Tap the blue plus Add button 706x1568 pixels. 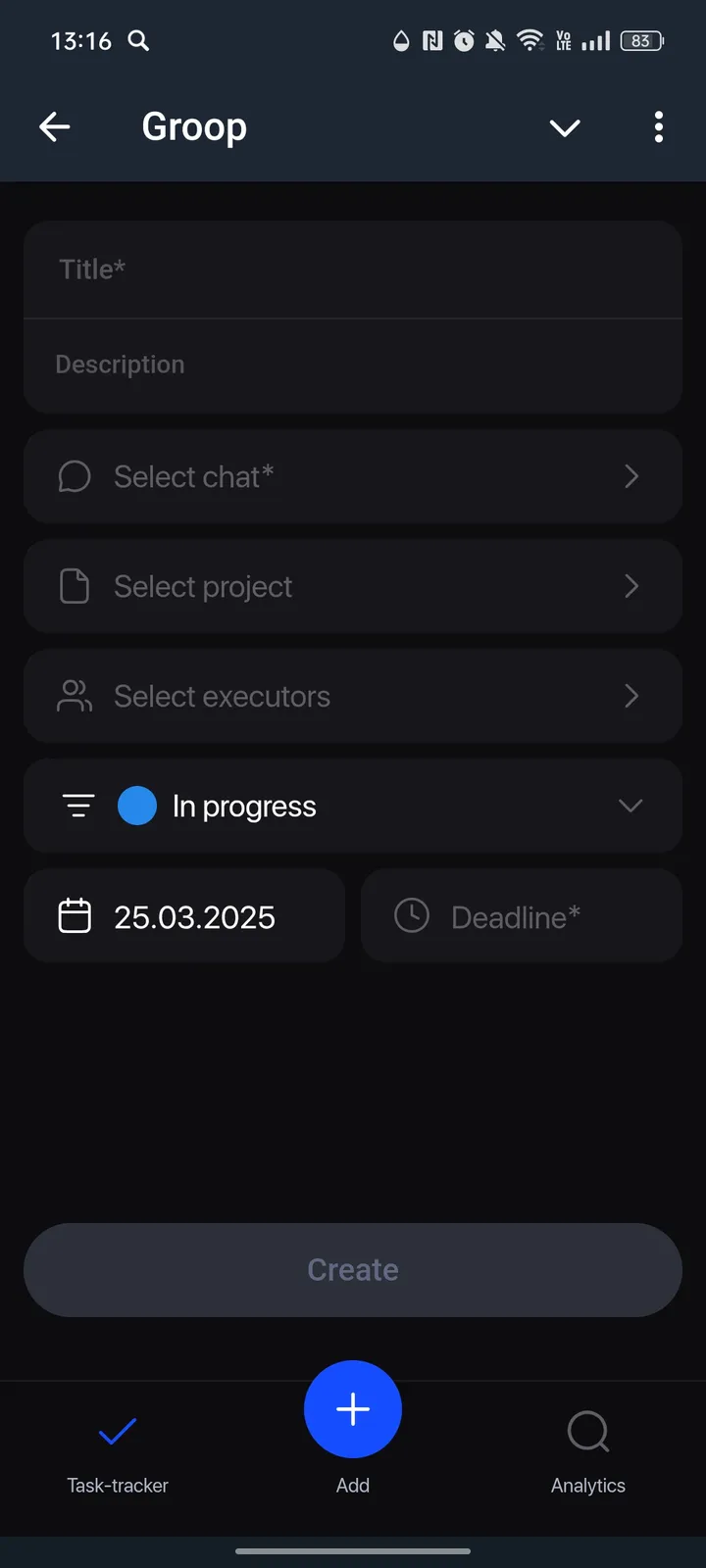pos(353,1409)
